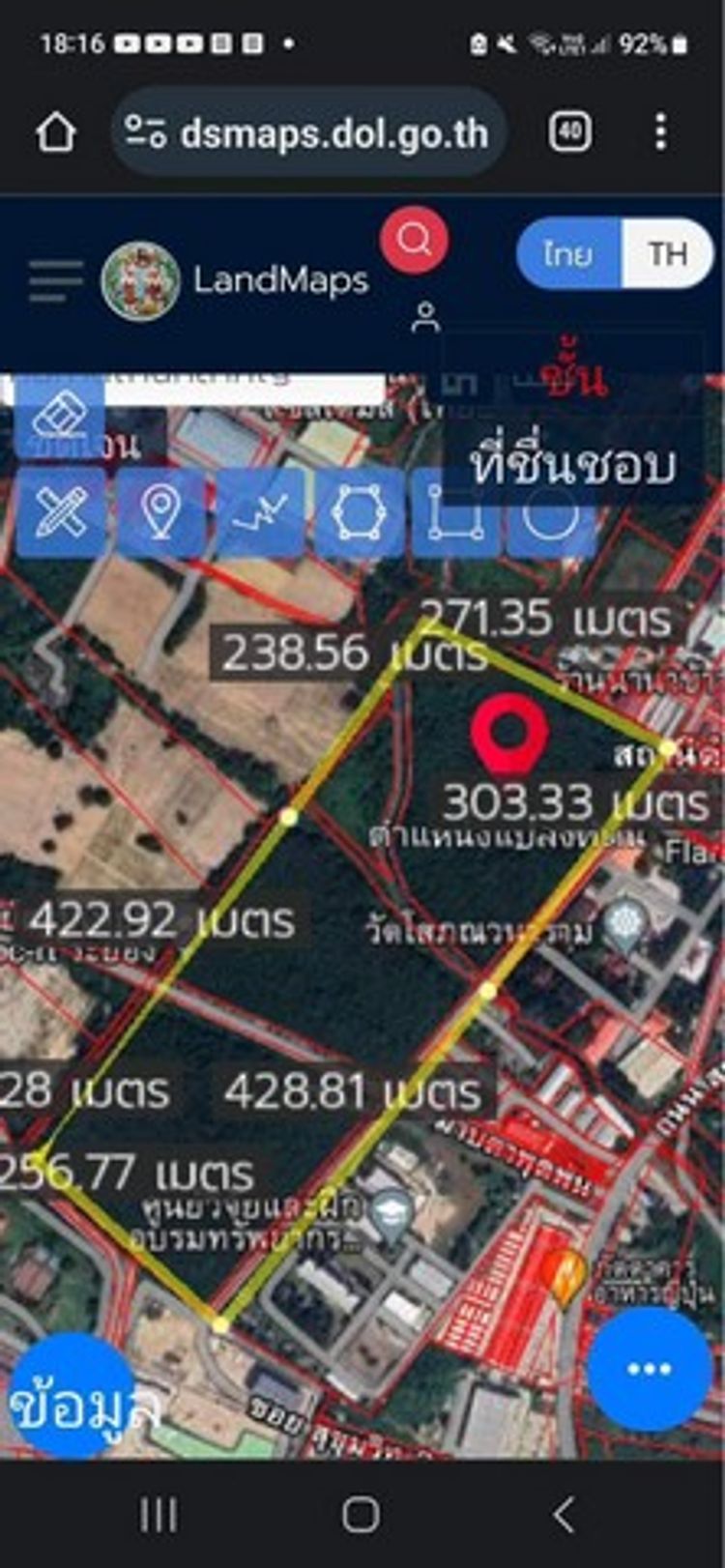Open the browser overflow menu
Viewport: 725px width, 1568px height.
pos(660,132)
